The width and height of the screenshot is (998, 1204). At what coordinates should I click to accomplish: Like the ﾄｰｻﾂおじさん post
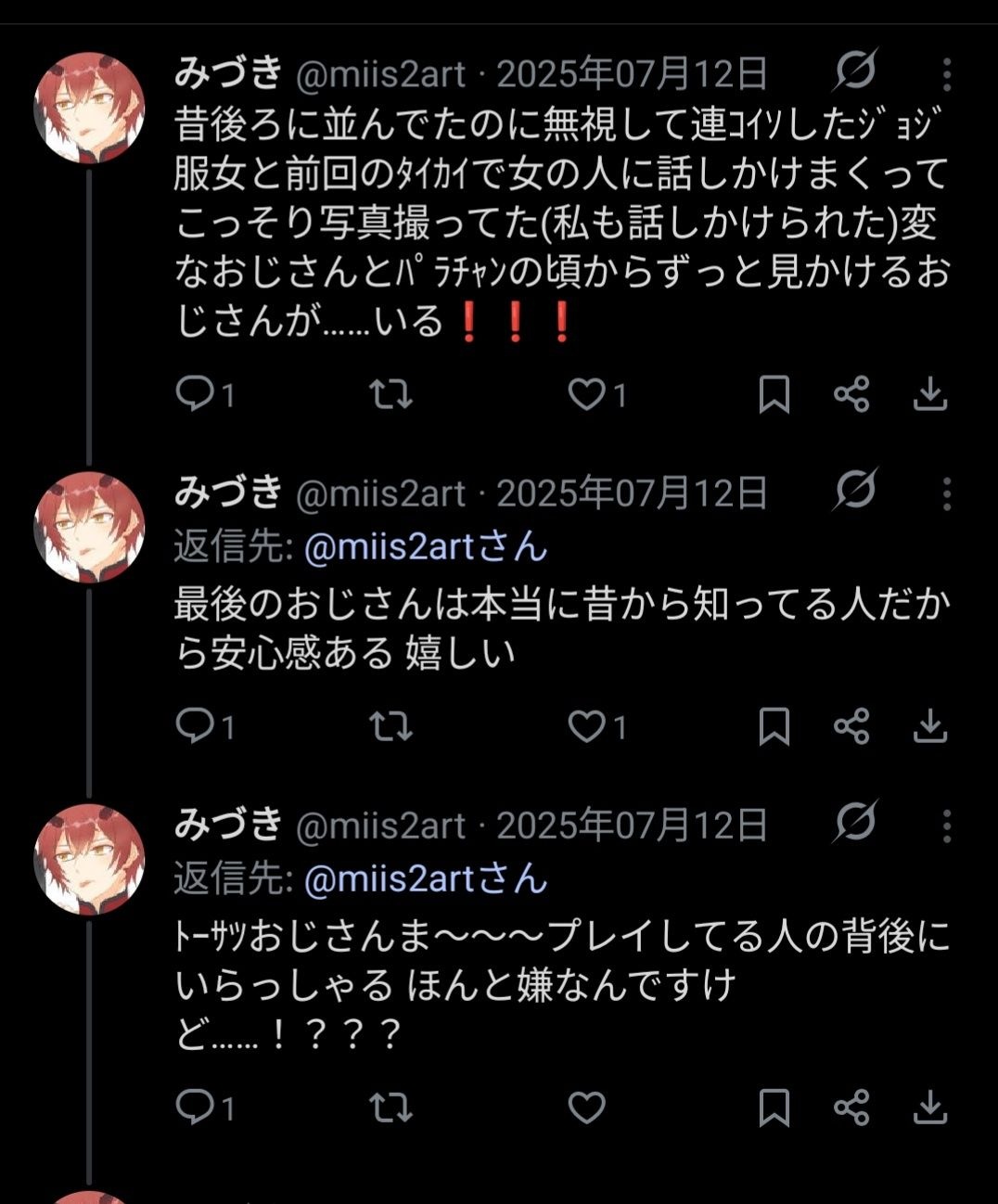coord(586,1108)
